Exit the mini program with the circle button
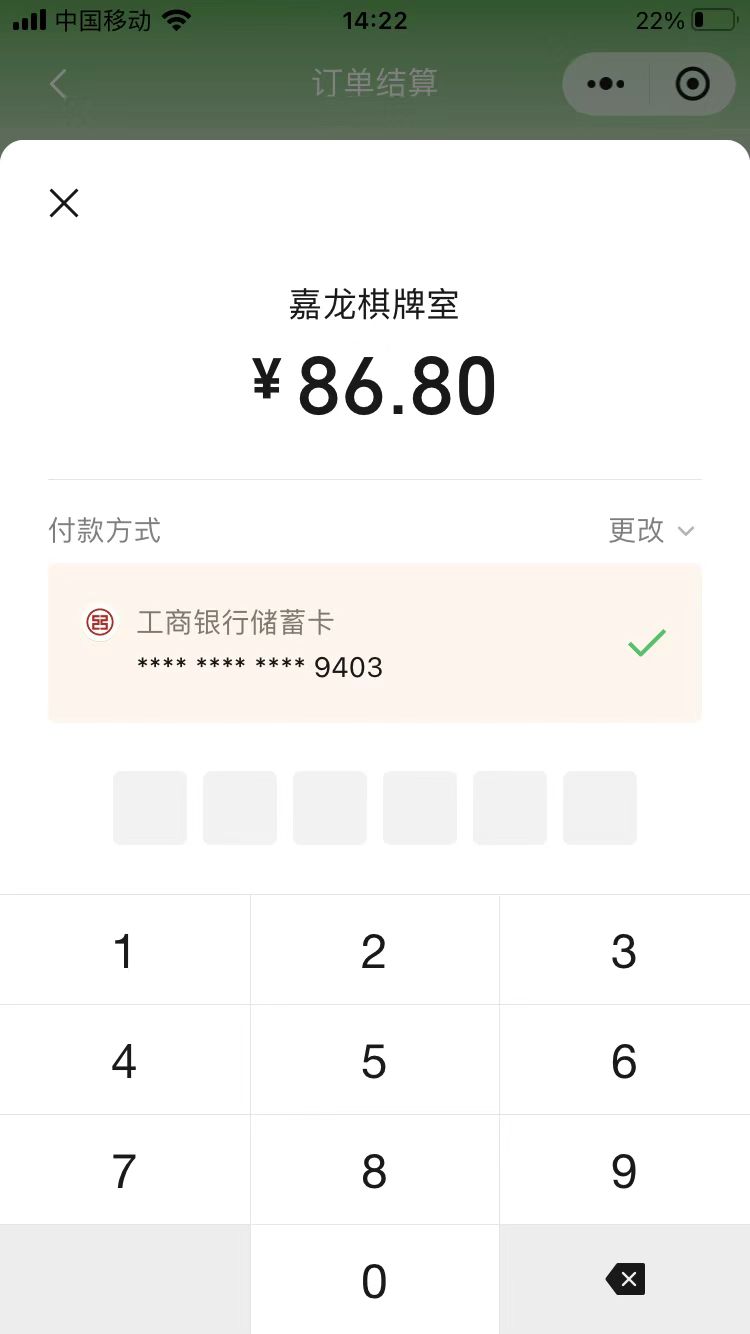The height and width of the screenshot is (1334, 750). (x=692, y=84)
